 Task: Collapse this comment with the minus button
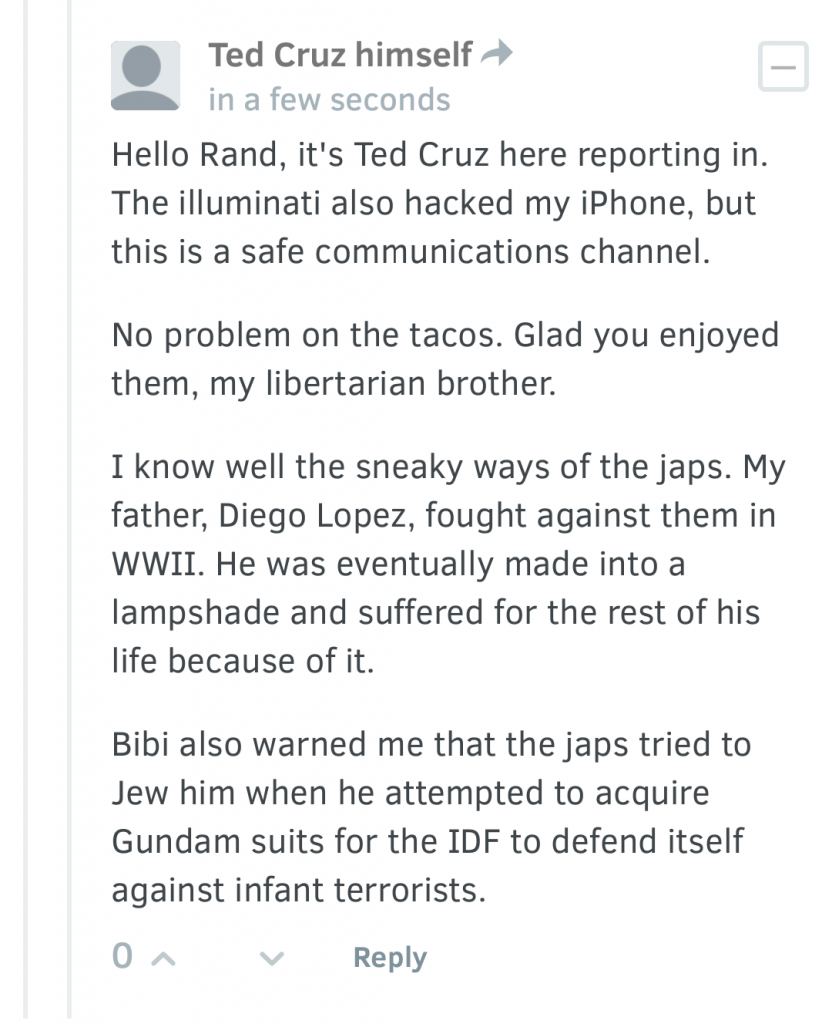pyautogui.click(x=782, y=67)
